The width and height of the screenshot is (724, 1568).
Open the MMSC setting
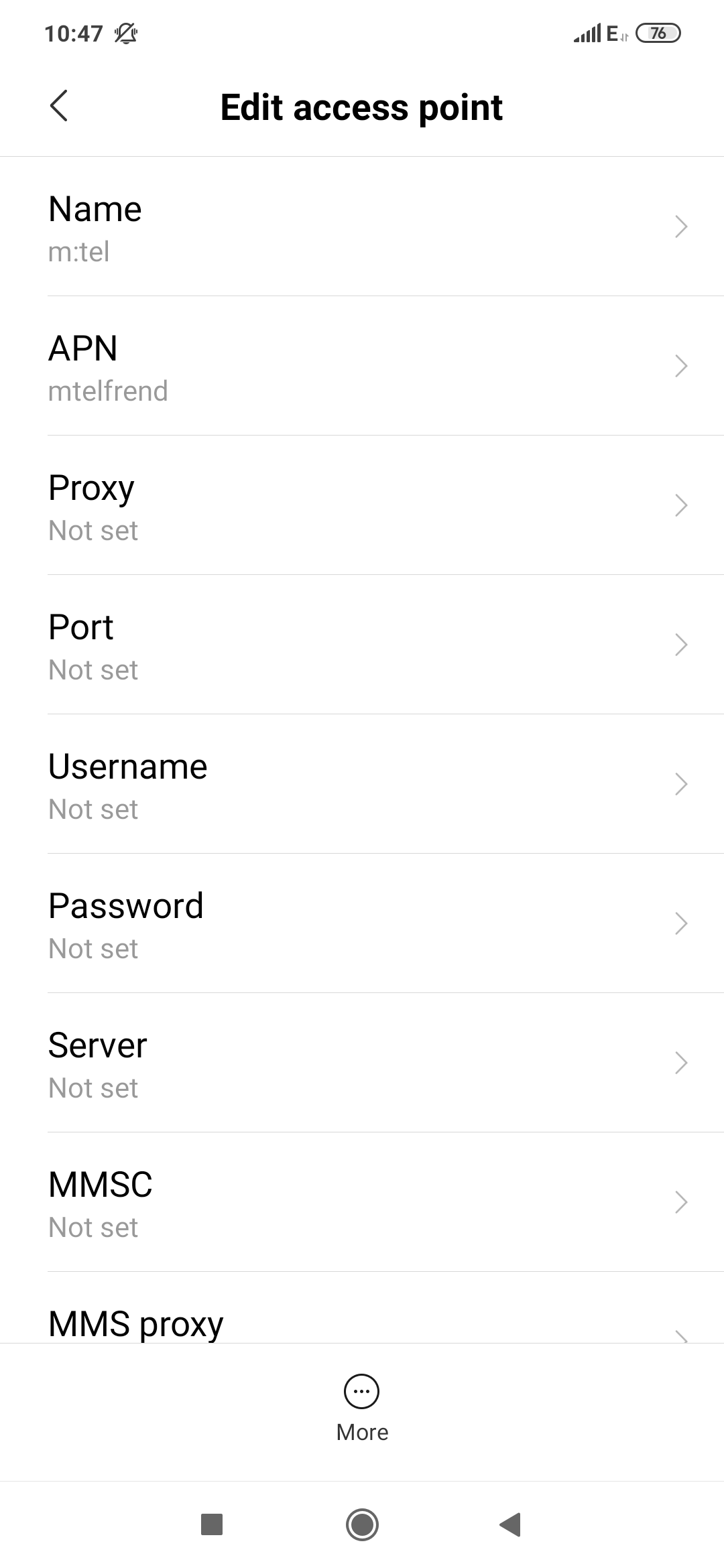(x=362, y=1202)
